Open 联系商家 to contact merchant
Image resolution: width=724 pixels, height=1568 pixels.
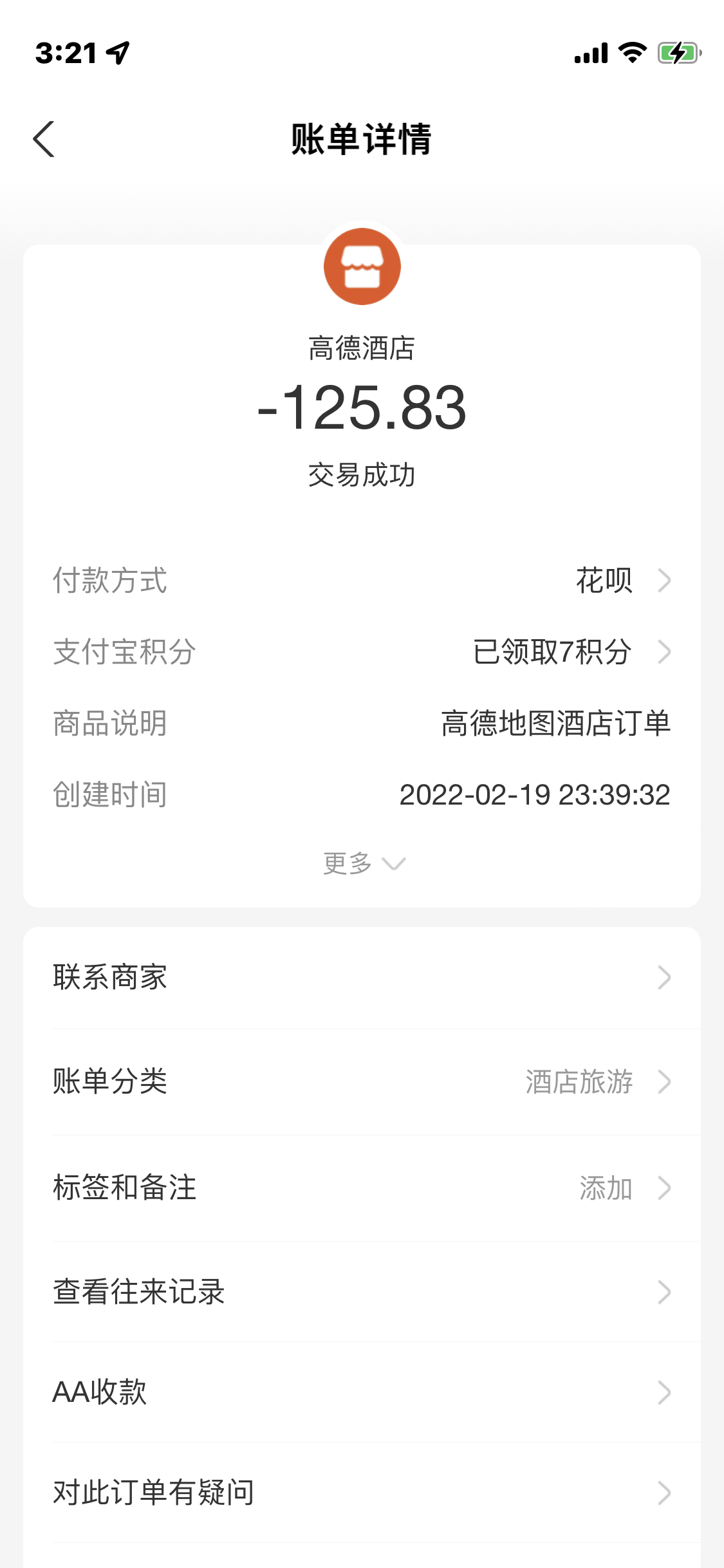click(x=362, y=977)
